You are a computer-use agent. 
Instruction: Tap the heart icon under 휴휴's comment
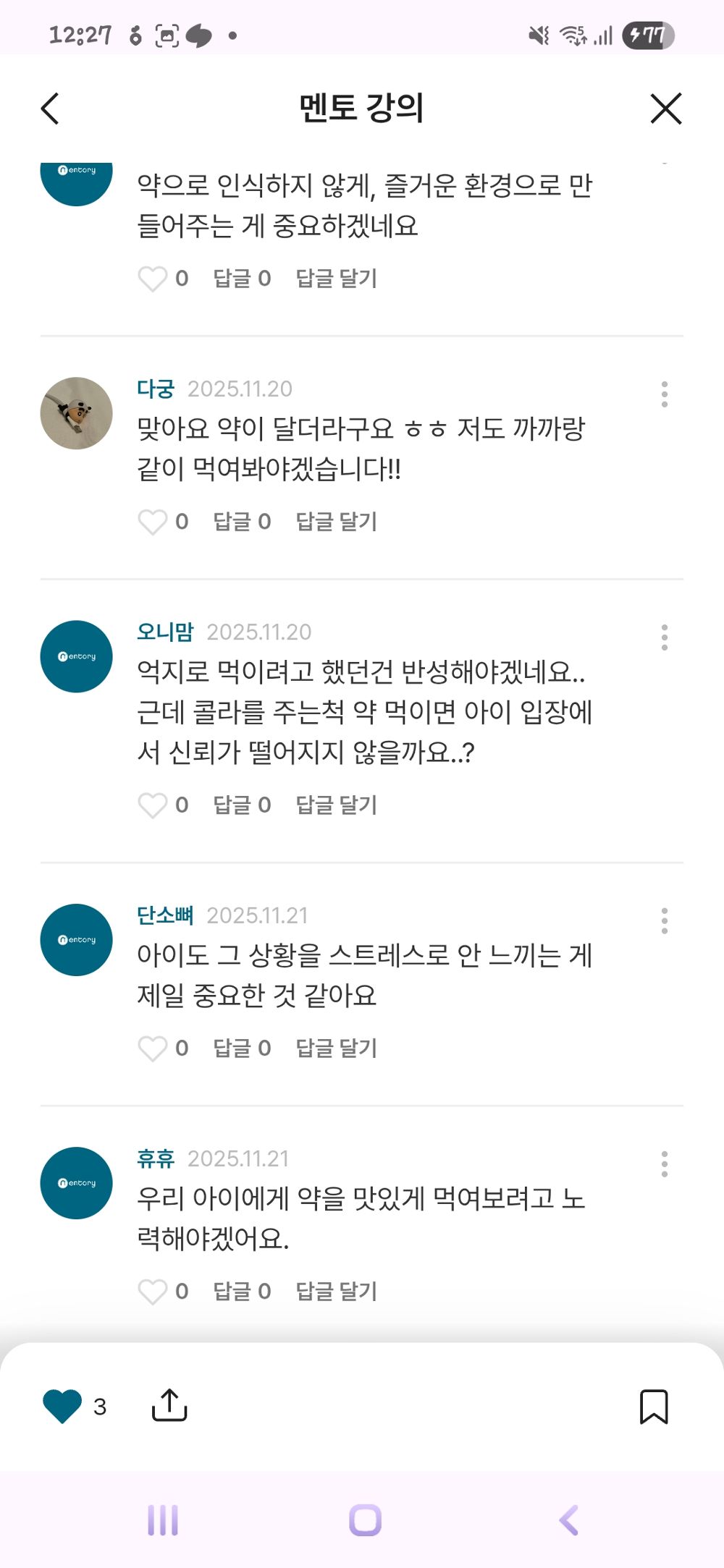click(154, 1291)
